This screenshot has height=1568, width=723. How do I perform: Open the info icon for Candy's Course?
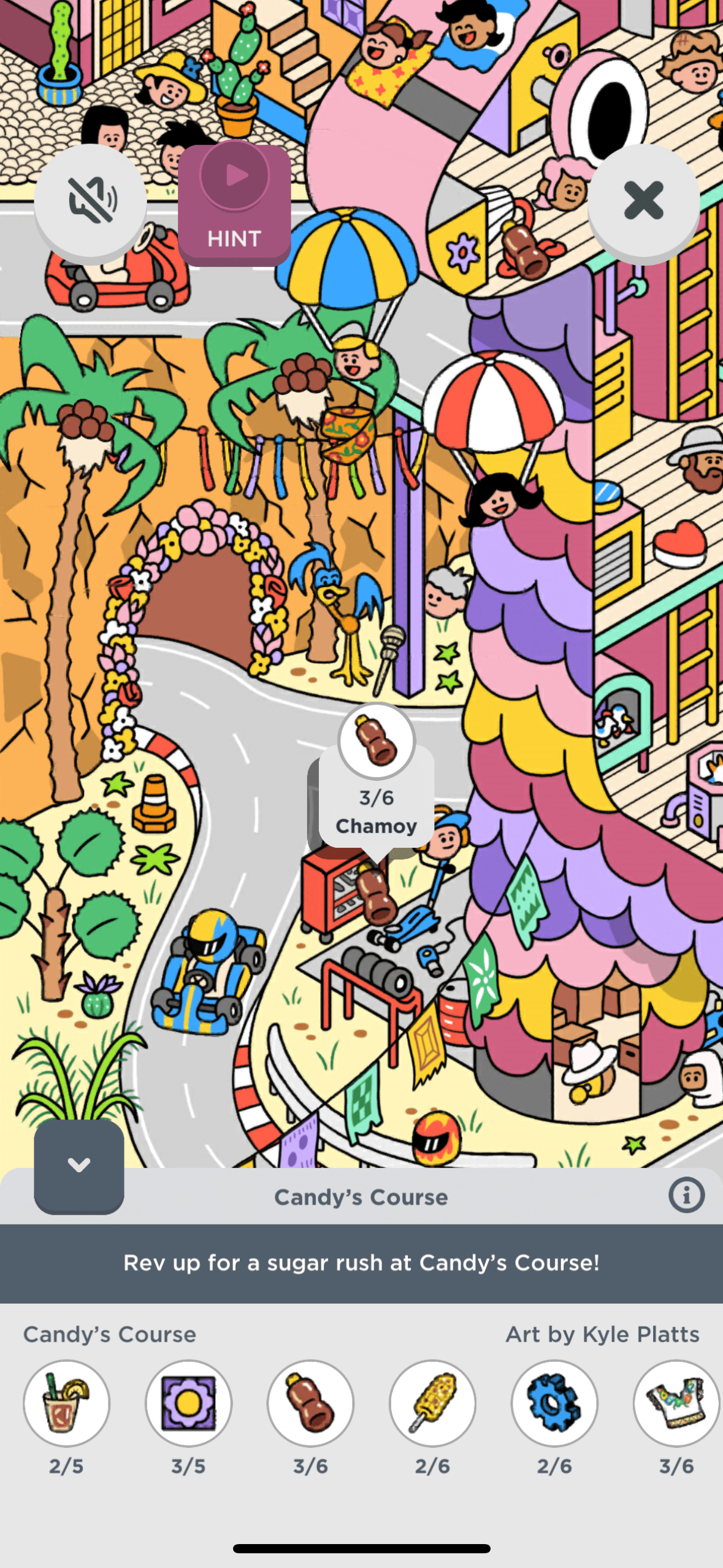click(686, 1195)
